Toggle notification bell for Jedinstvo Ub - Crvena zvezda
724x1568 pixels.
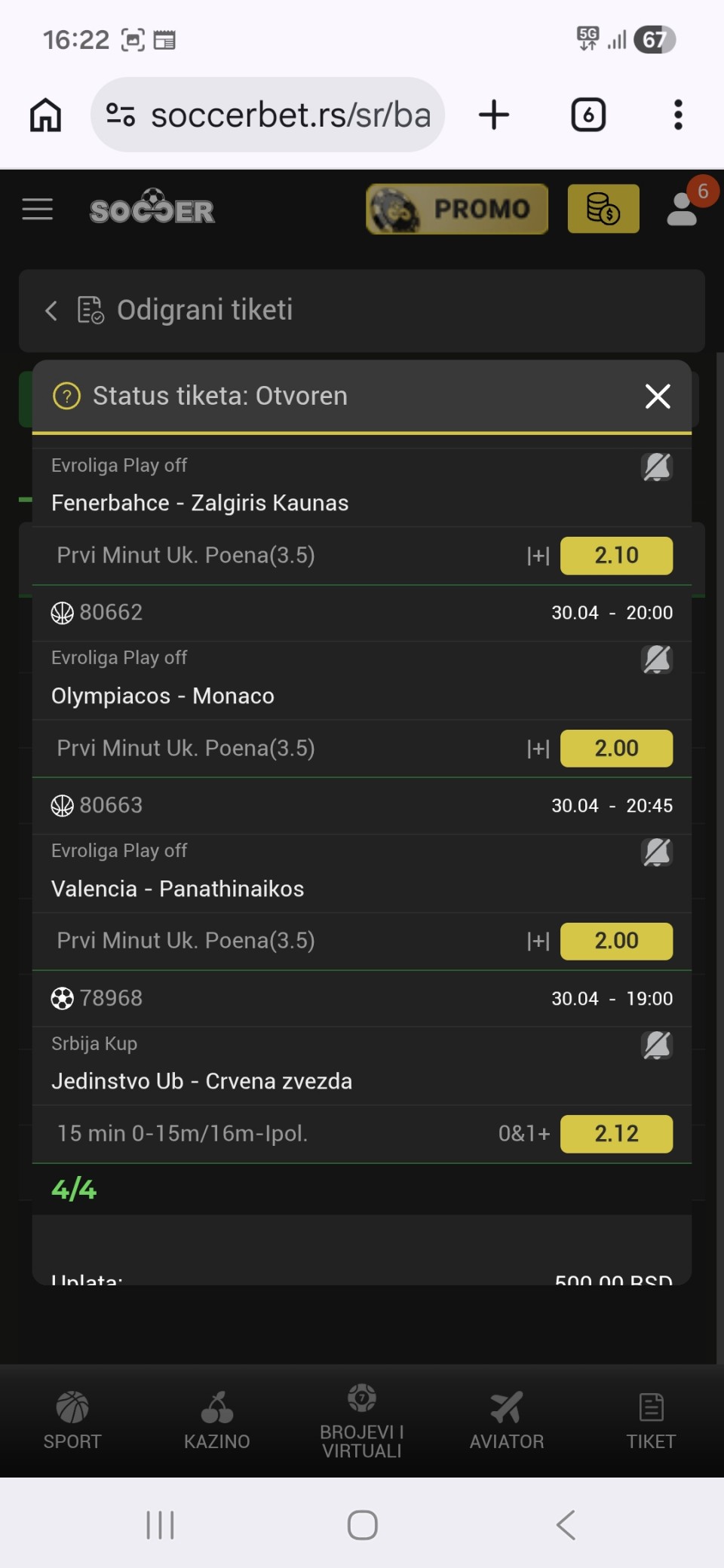click(657, 1046)
